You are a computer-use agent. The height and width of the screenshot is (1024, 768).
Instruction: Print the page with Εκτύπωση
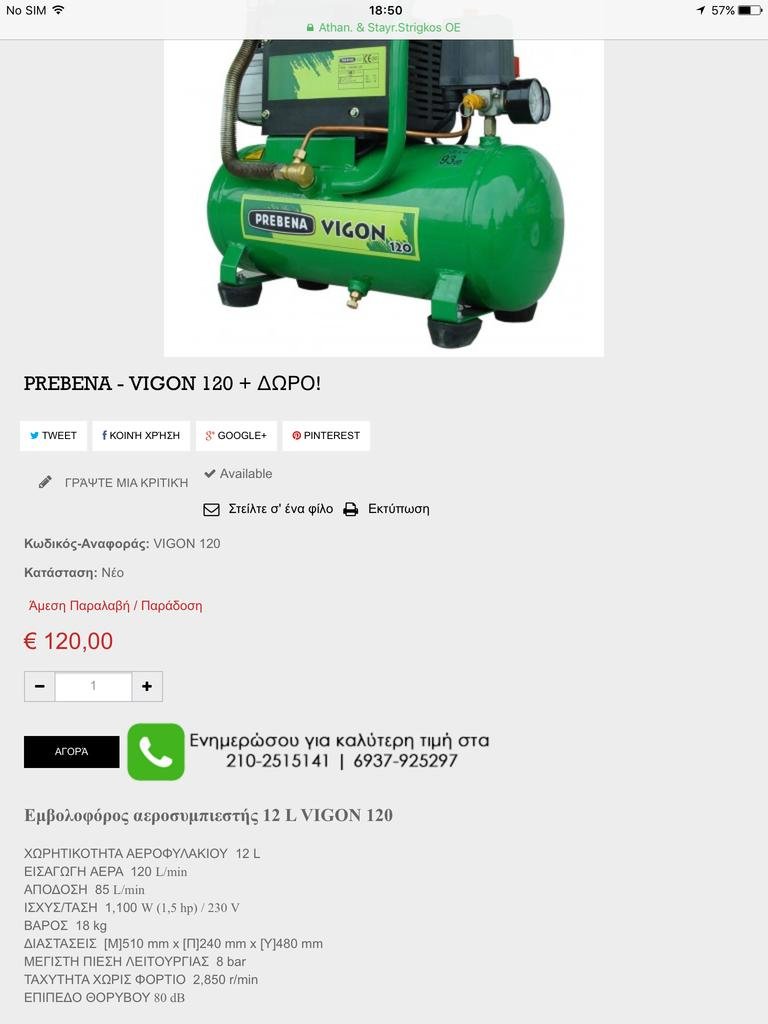click(387, 509)
